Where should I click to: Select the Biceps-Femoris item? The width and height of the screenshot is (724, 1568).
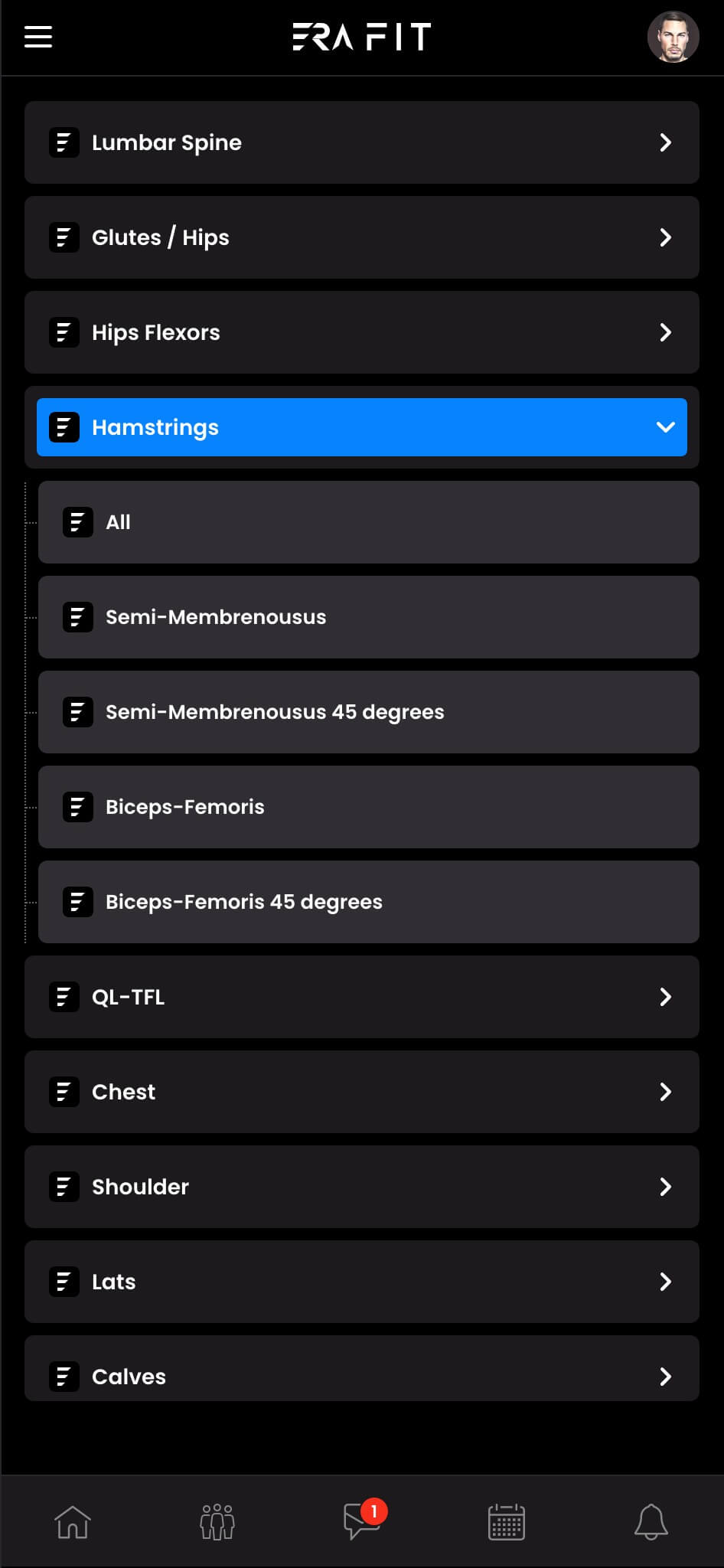point(369,807)
